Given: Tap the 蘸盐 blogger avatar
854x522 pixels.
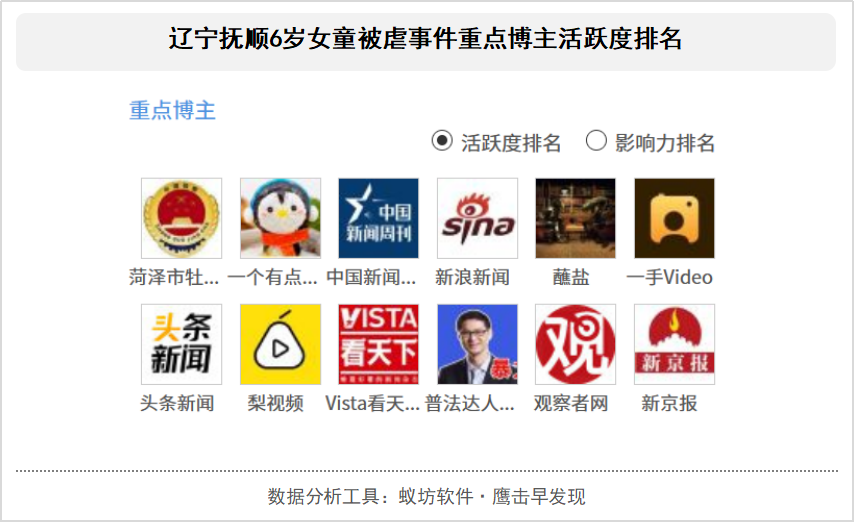Looking at the screenshot, I should (575, 219).
